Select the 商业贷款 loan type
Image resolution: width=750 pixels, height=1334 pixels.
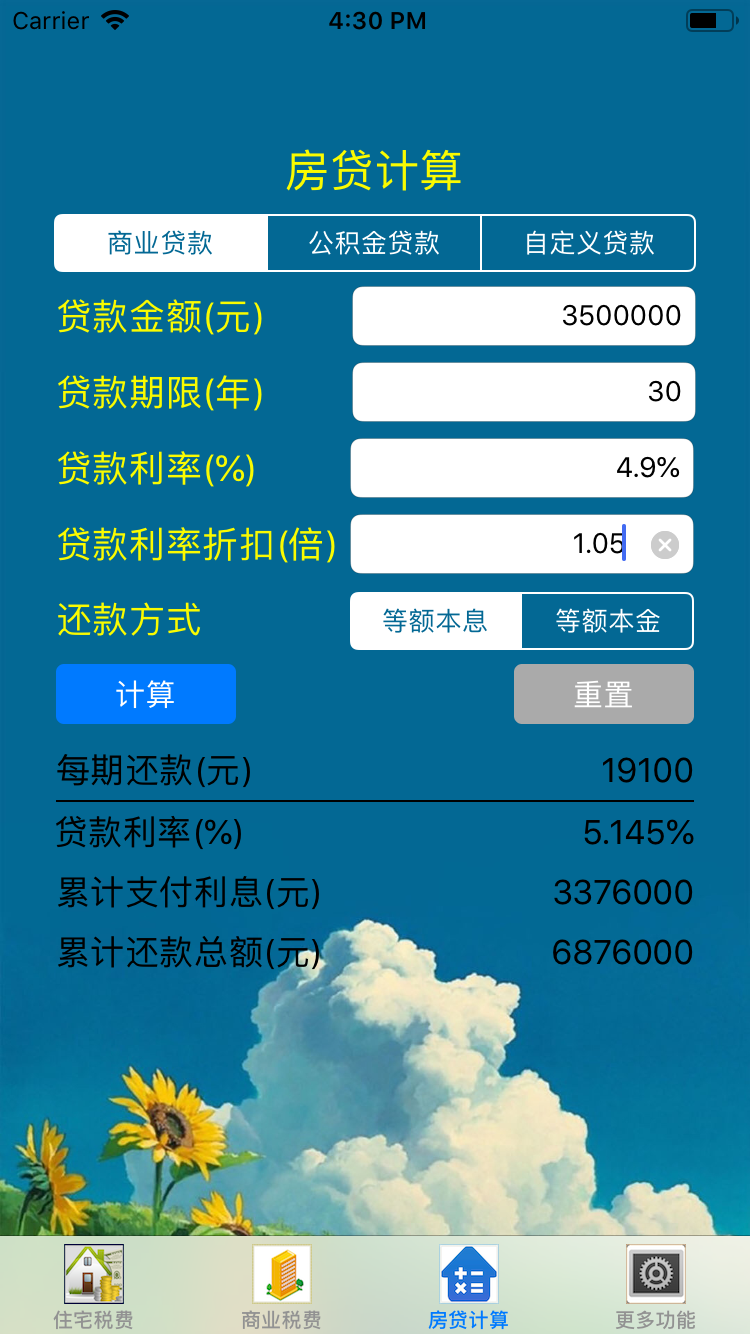[x=161, y=243]
